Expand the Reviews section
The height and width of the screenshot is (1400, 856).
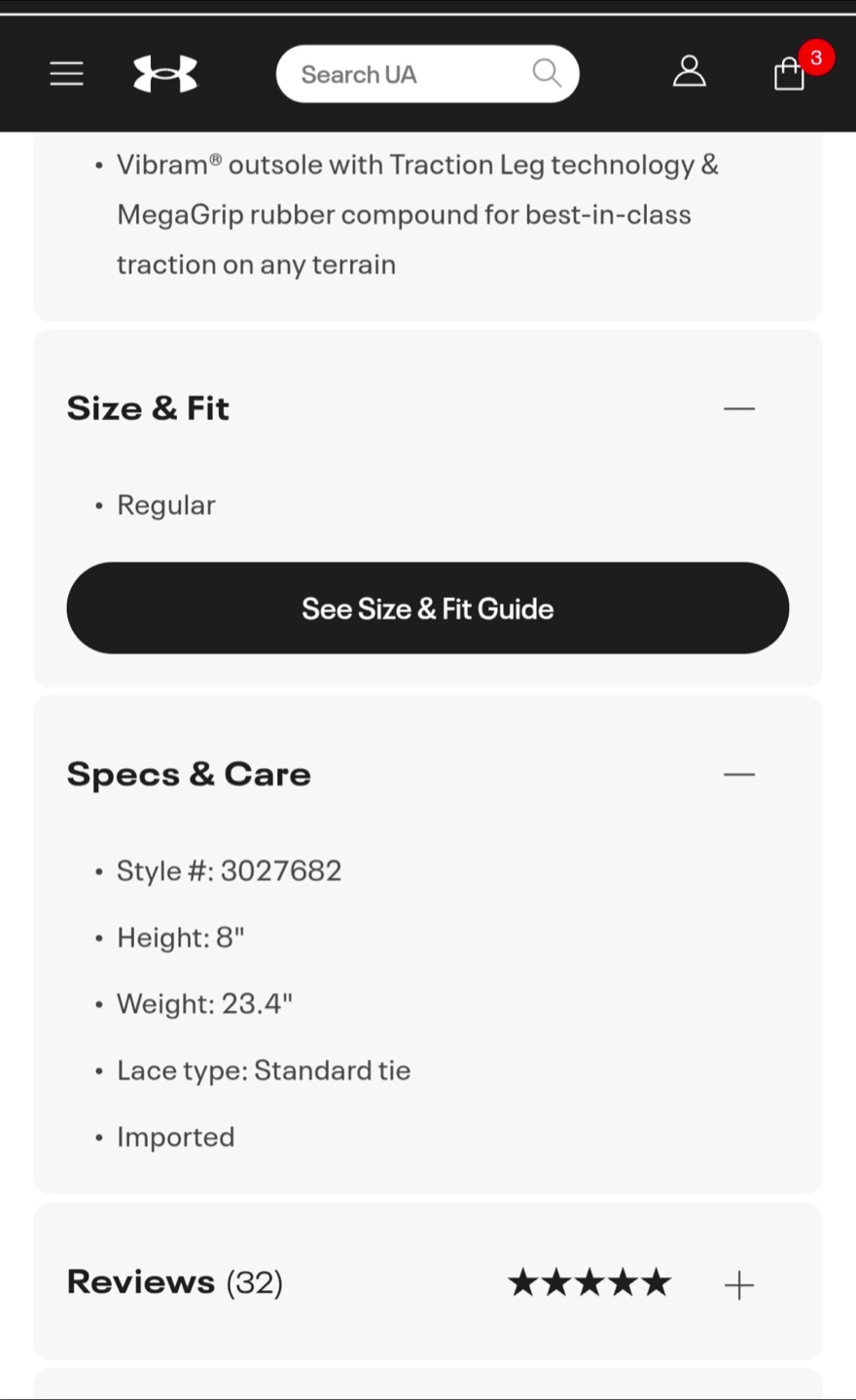(739, 1285)
